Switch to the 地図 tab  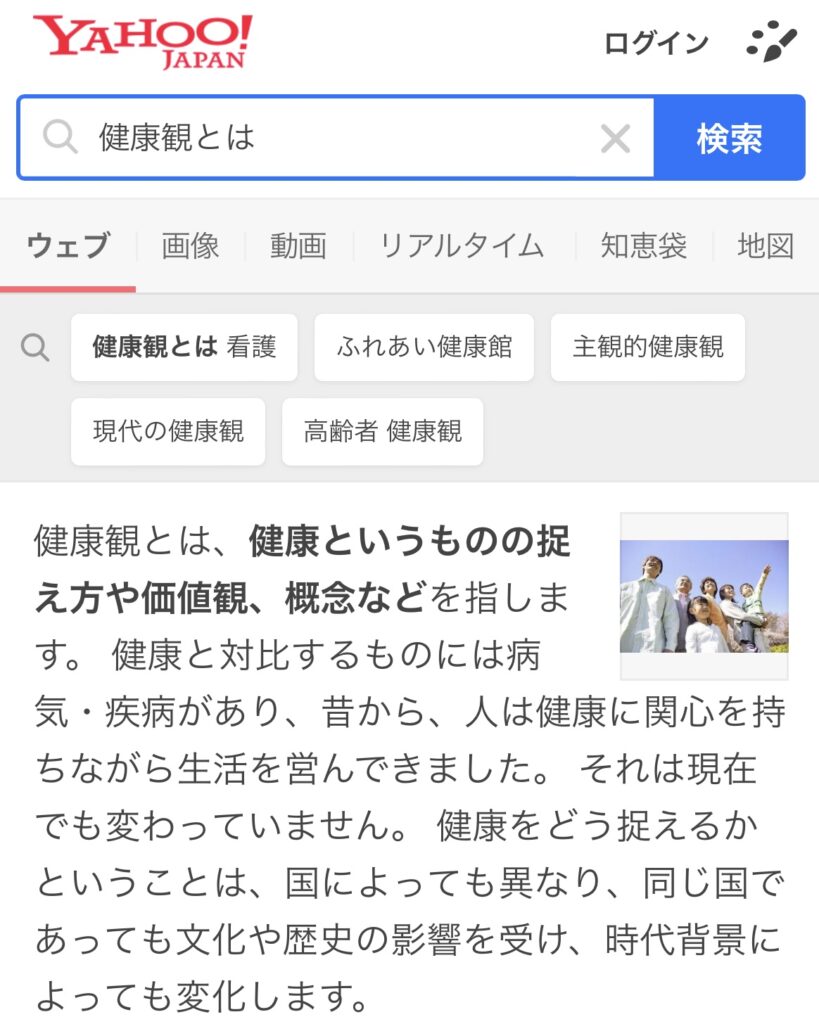(x=766, y=246)
